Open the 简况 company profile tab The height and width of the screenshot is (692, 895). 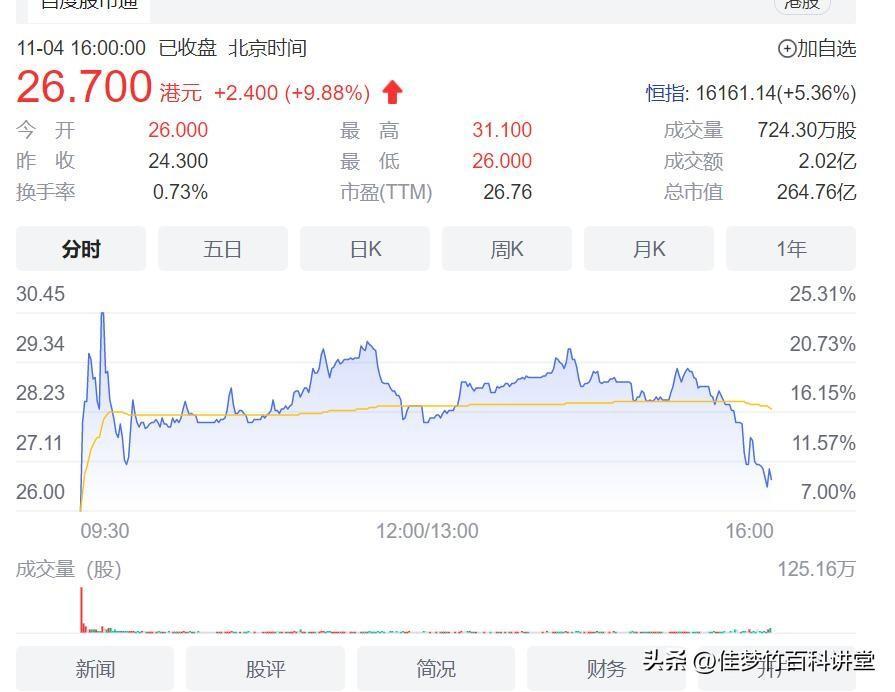pos(435,668)
